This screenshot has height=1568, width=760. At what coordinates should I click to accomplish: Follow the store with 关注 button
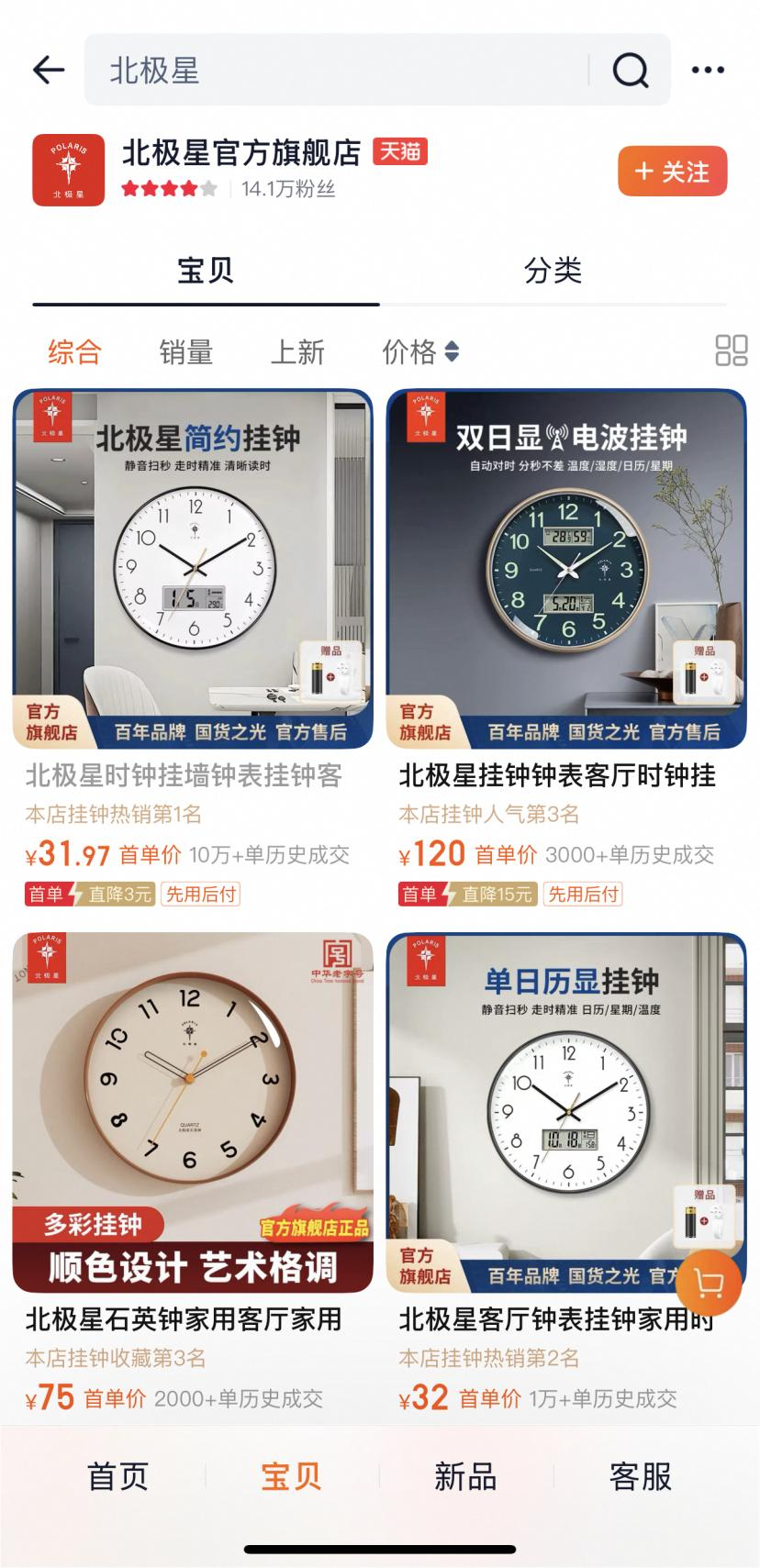(672, 172)
